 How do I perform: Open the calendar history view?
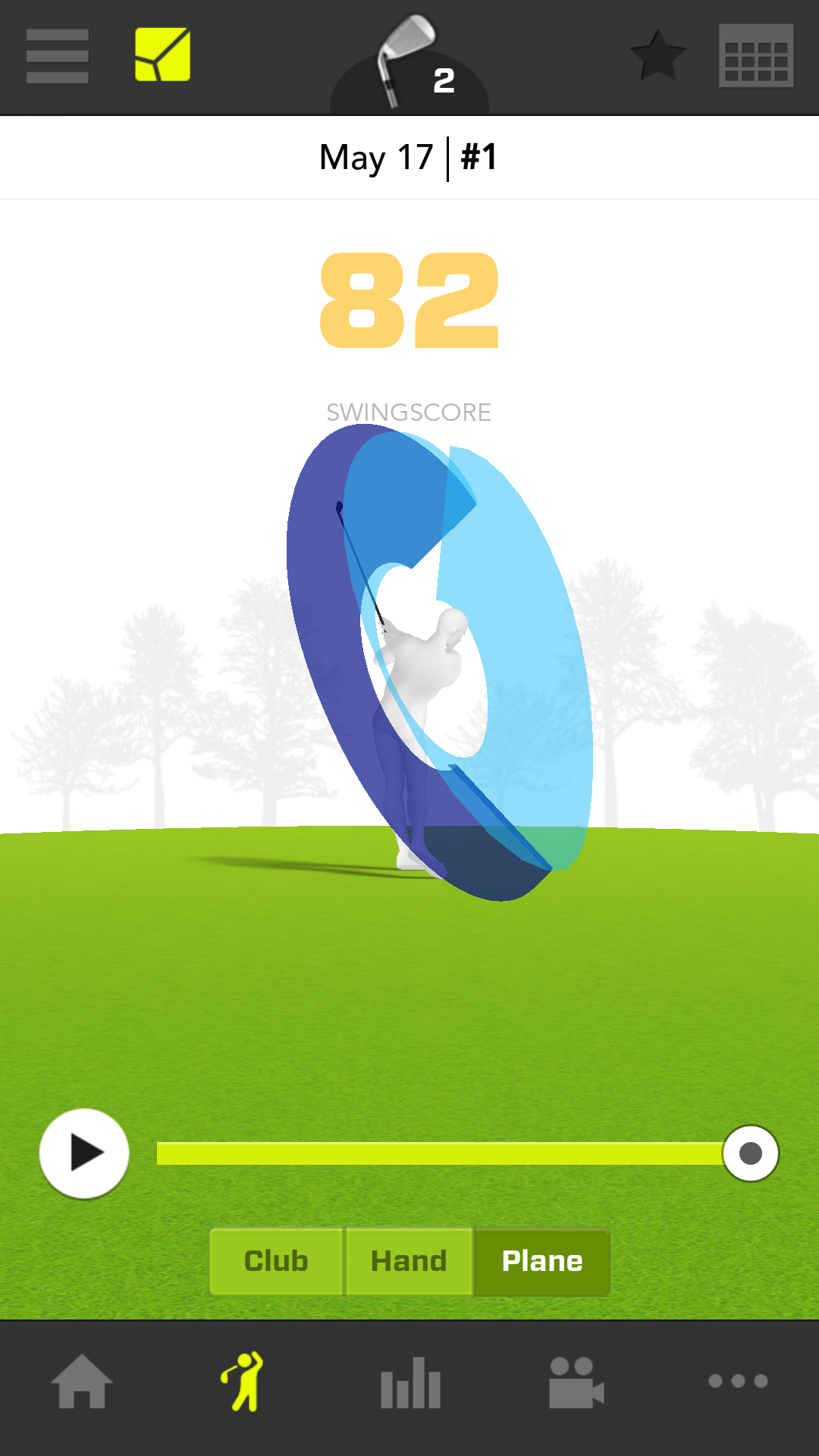(x=756, y=56)
